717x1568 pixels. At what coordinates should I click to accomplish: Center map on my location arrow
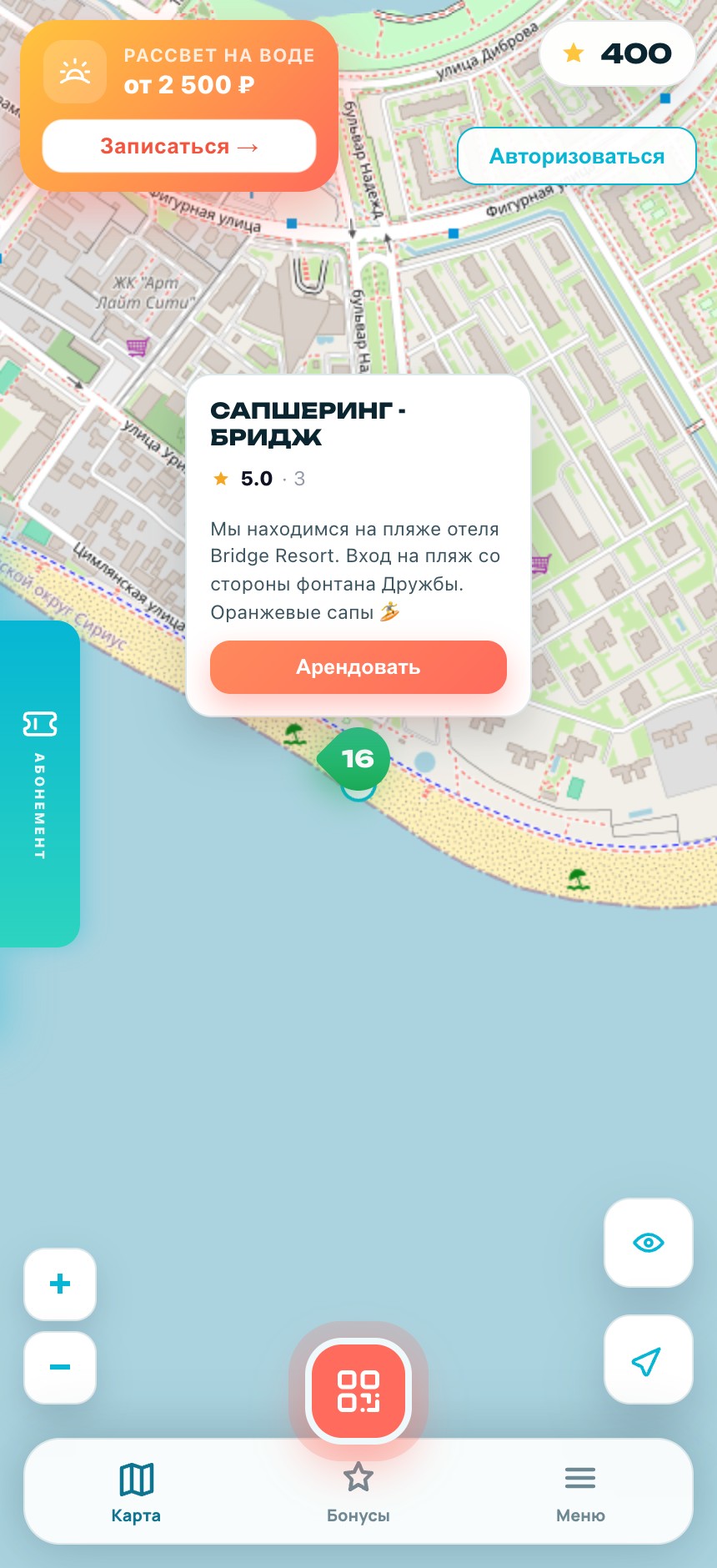(x=649, y=1359)
